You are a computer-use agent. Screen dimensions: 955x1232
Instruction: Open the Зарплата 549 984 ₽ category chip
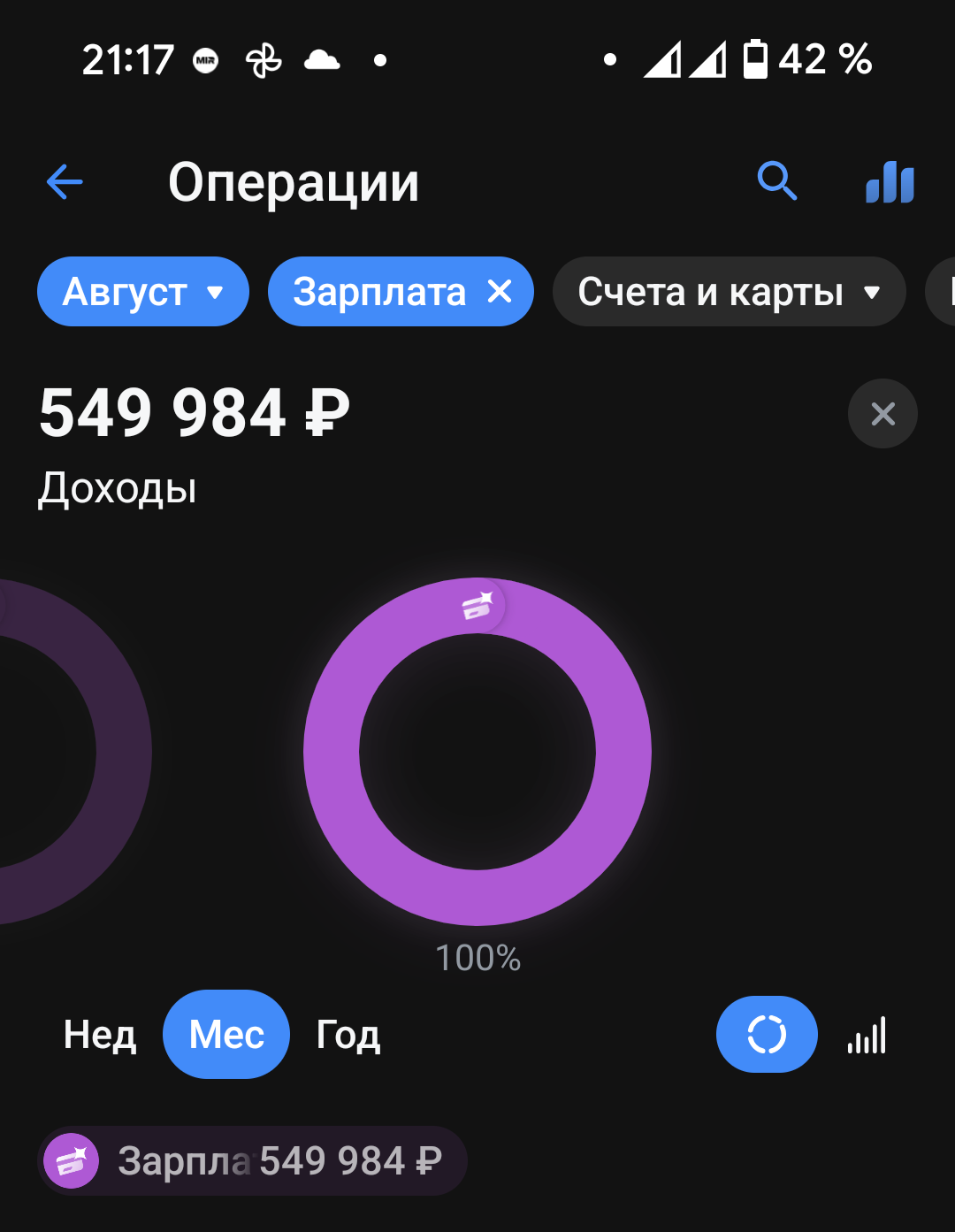pyautogui.click(x=252, y=1160)
